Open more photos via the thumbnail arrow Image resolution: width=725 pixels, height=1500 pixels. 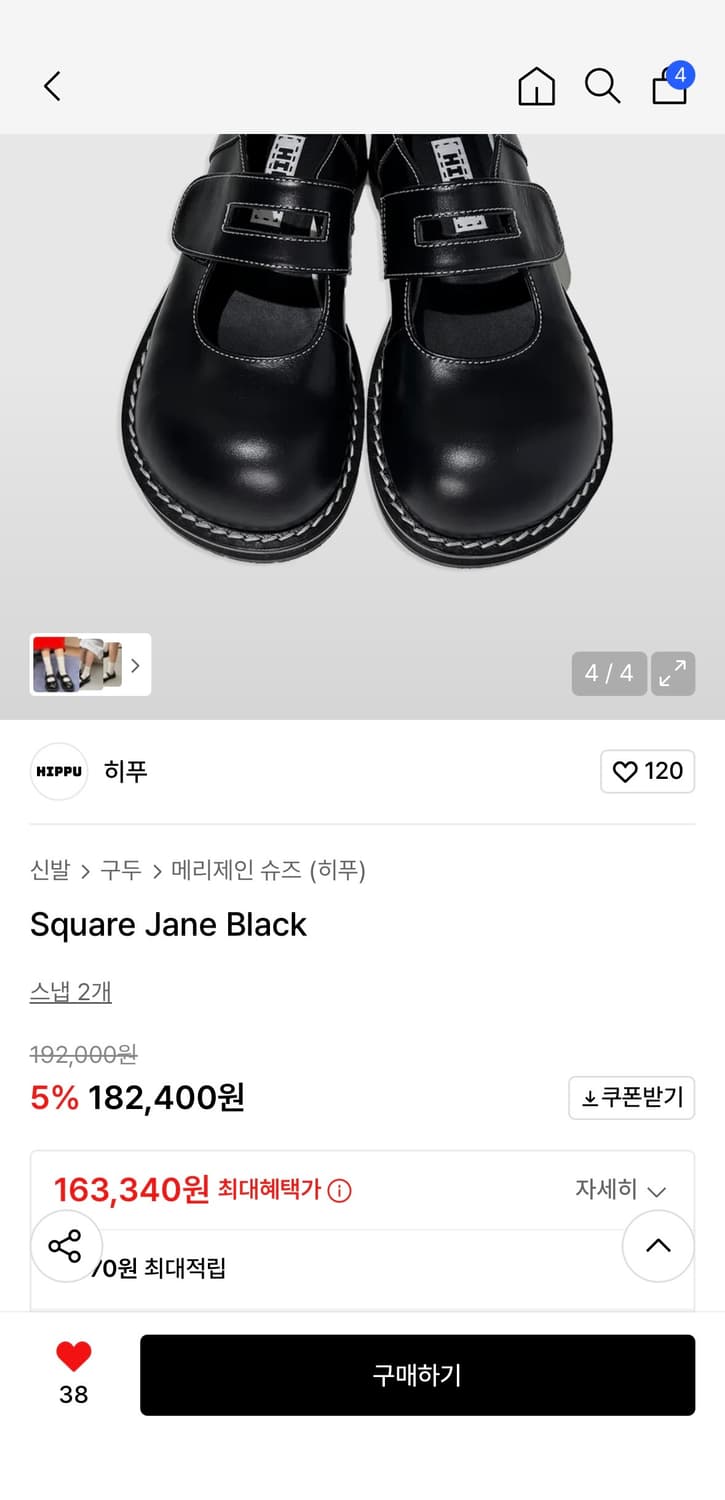click(135, 665)
